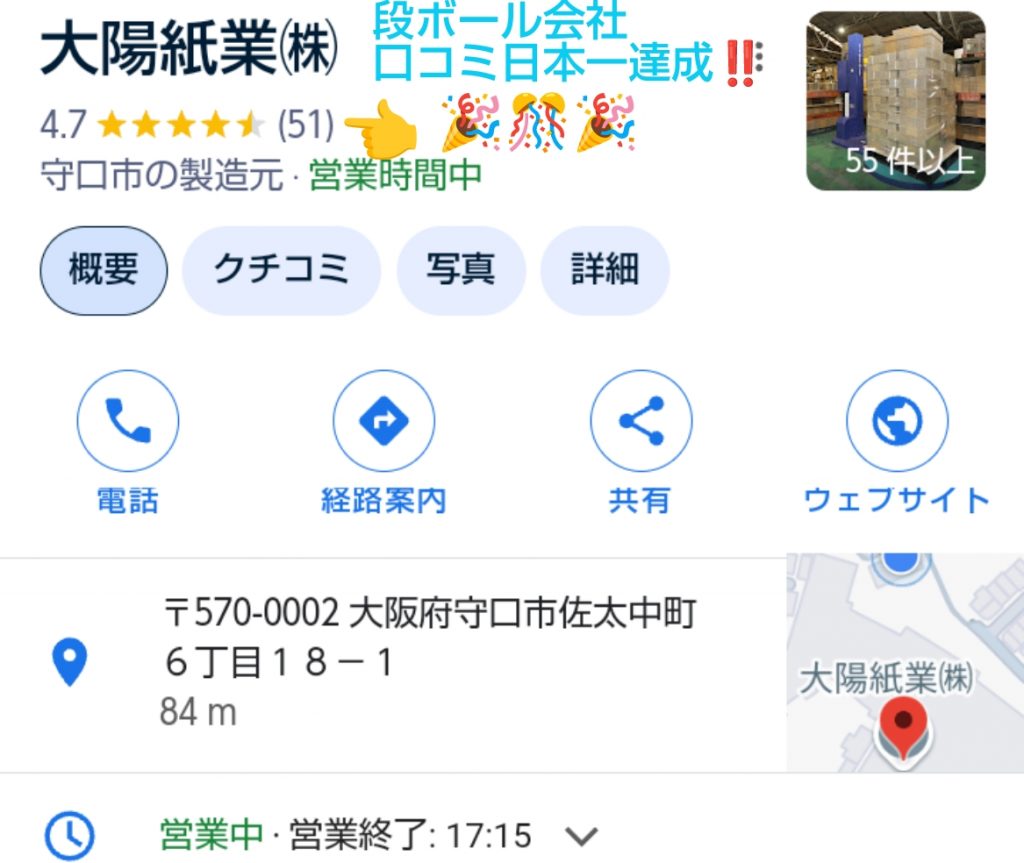This screenshot has height=863, width=1024.
Task: Switch to the クチコミ reviews tab
Action: 281,270
